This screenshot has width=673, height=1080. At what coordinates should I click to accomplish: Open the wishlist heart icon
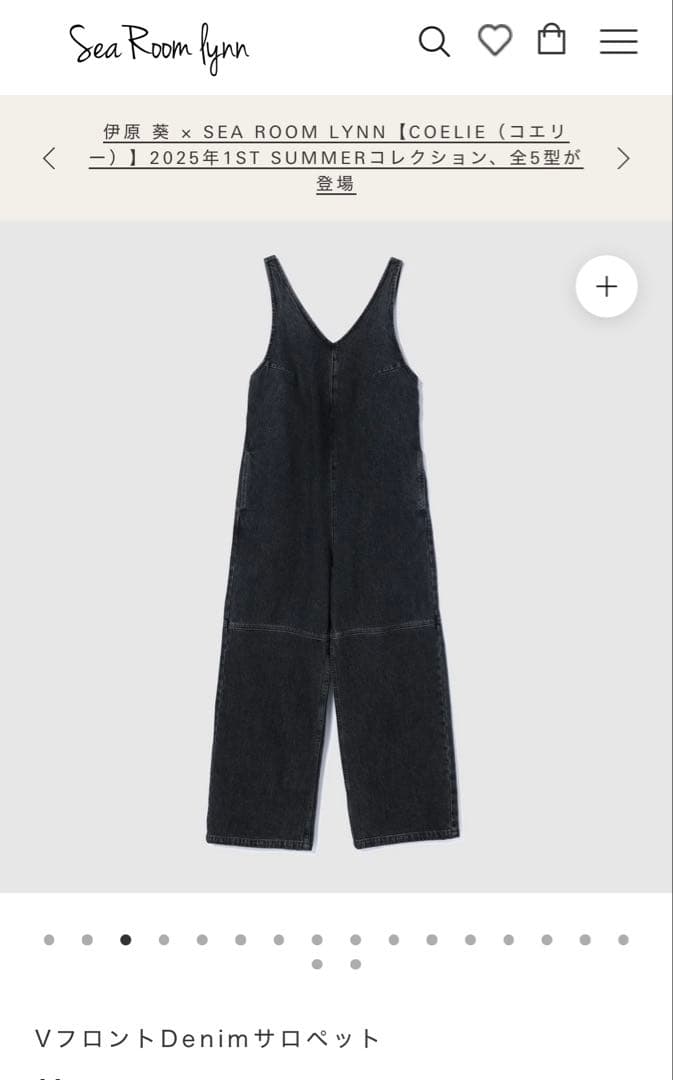(494, 41)
